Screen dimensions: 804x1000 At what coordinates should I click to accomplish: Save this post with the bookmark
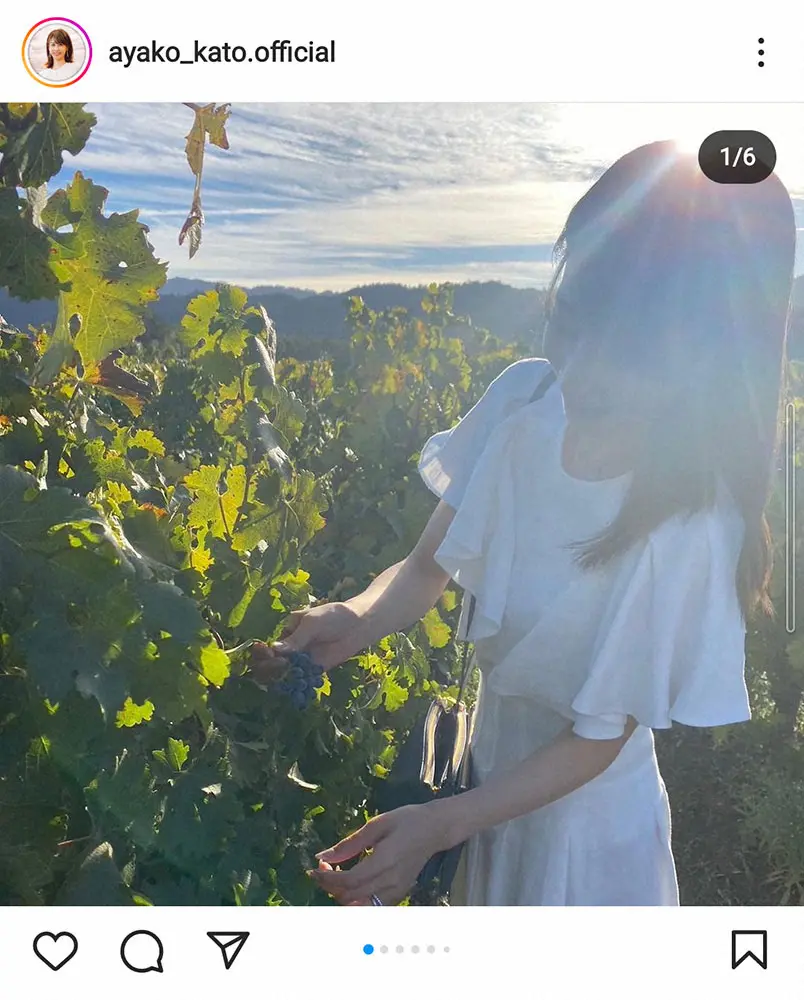point(749,950)
